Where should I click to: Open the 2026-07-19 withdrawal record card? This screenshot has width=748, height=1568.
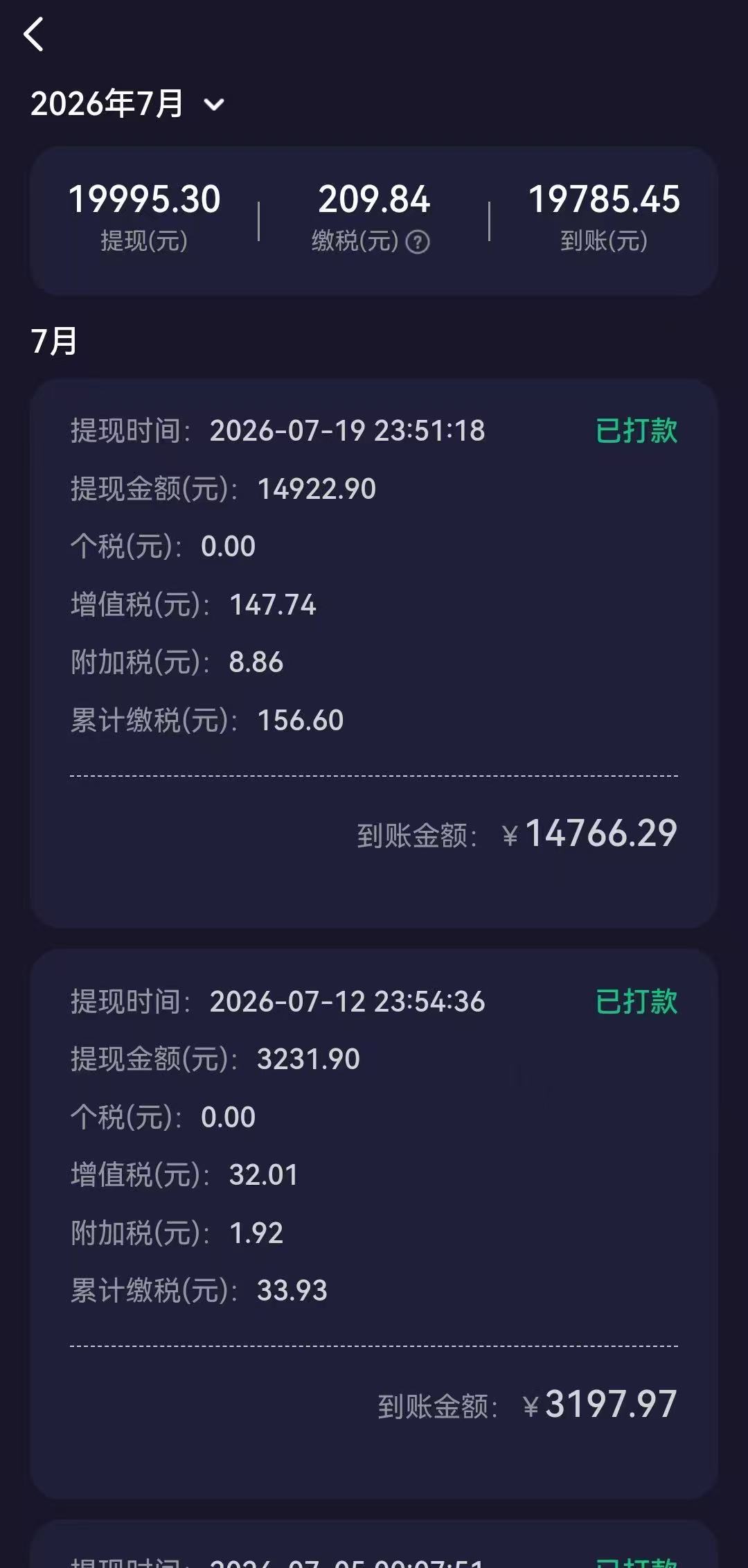pos(374,653)
